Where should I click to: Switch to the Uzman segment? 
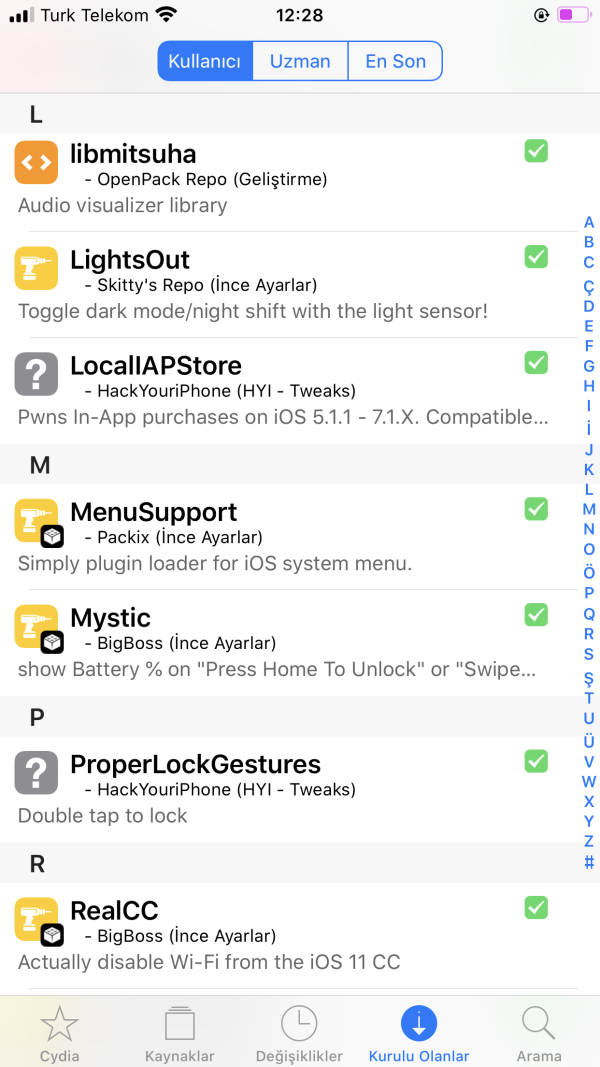[300, 61]
